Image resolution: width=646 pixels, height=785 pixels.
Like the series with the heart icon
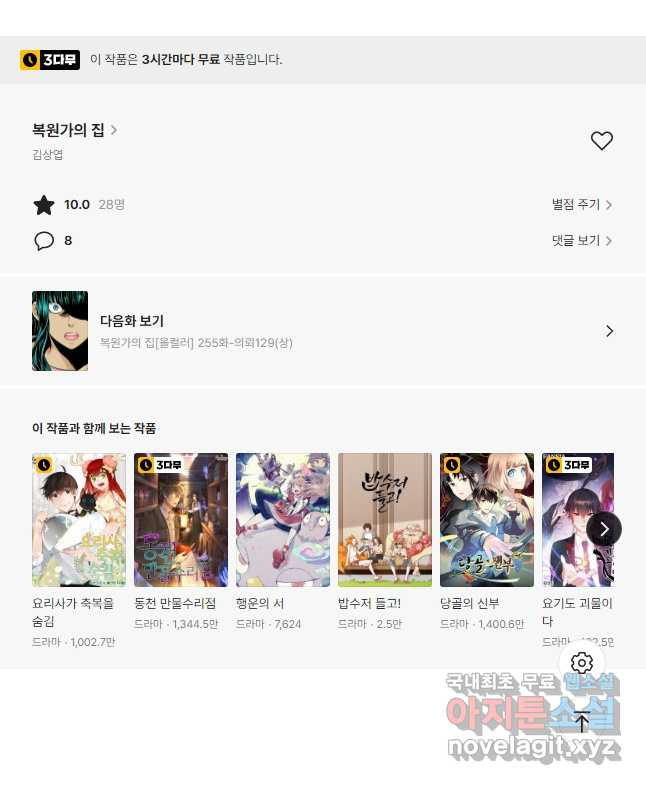[601, 141]
